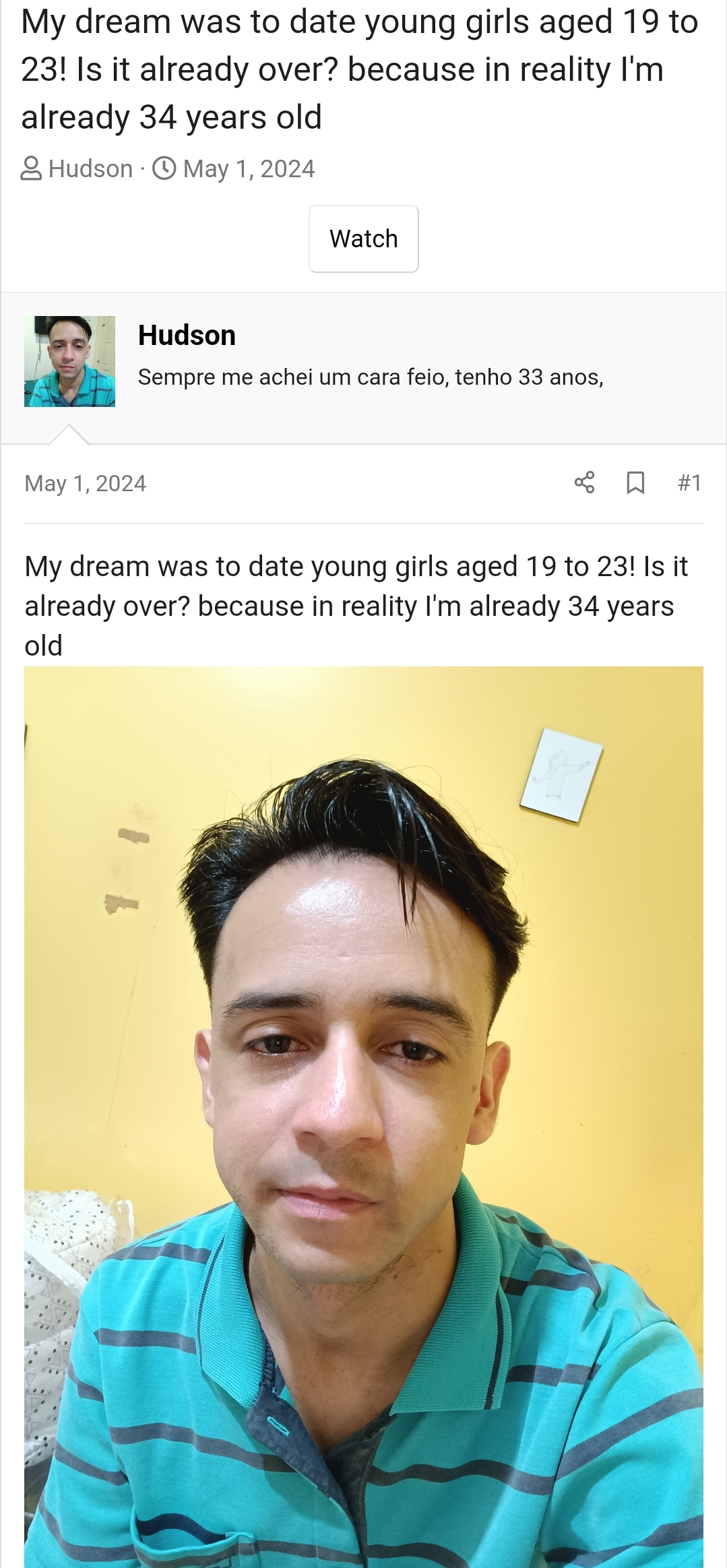Screen dimensions: 727x1568
Task: Click the May 1, 2024 date in the post header
Action: [86, 482]
